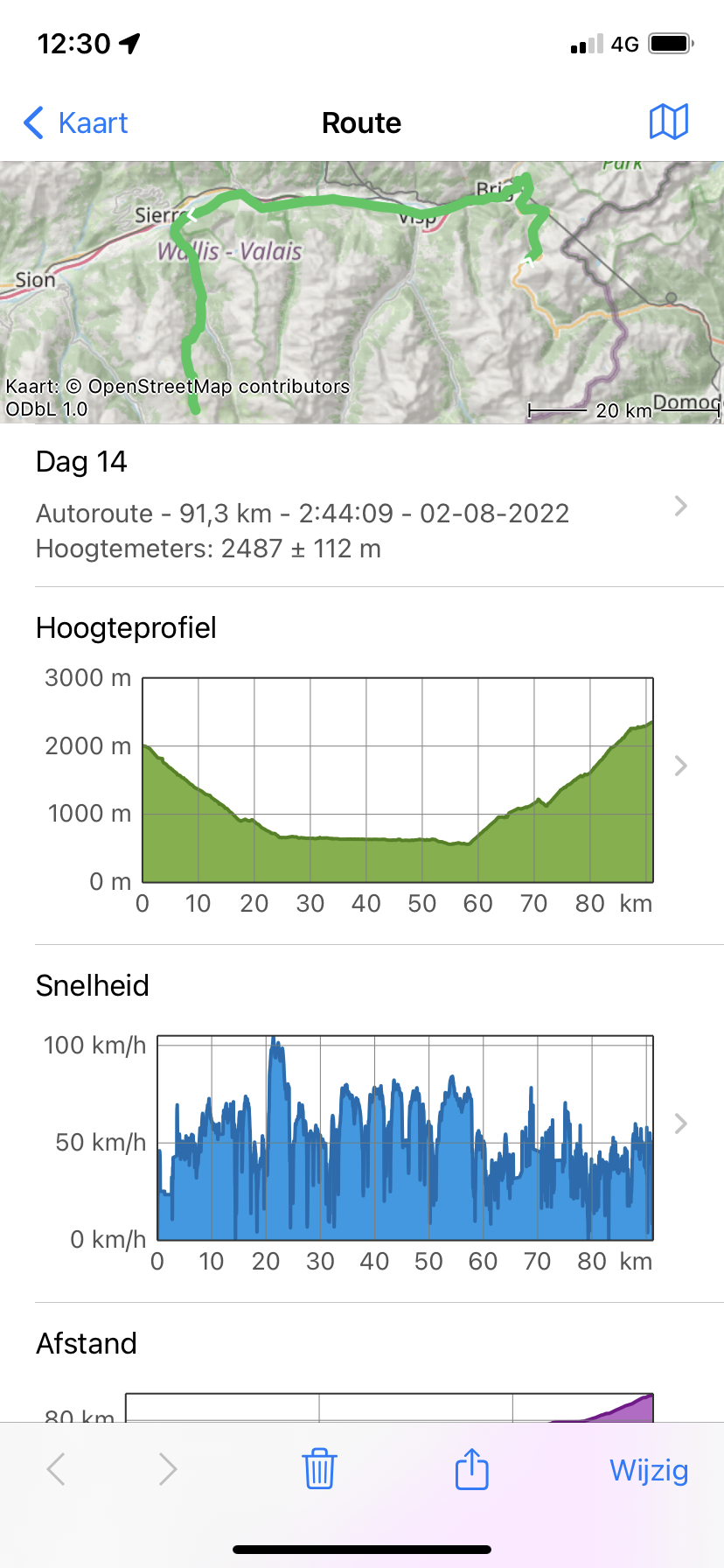Image resolution: width=724 pixels, height=1568 pixels.
Task: Share this route
Action: click(471, 1469)
